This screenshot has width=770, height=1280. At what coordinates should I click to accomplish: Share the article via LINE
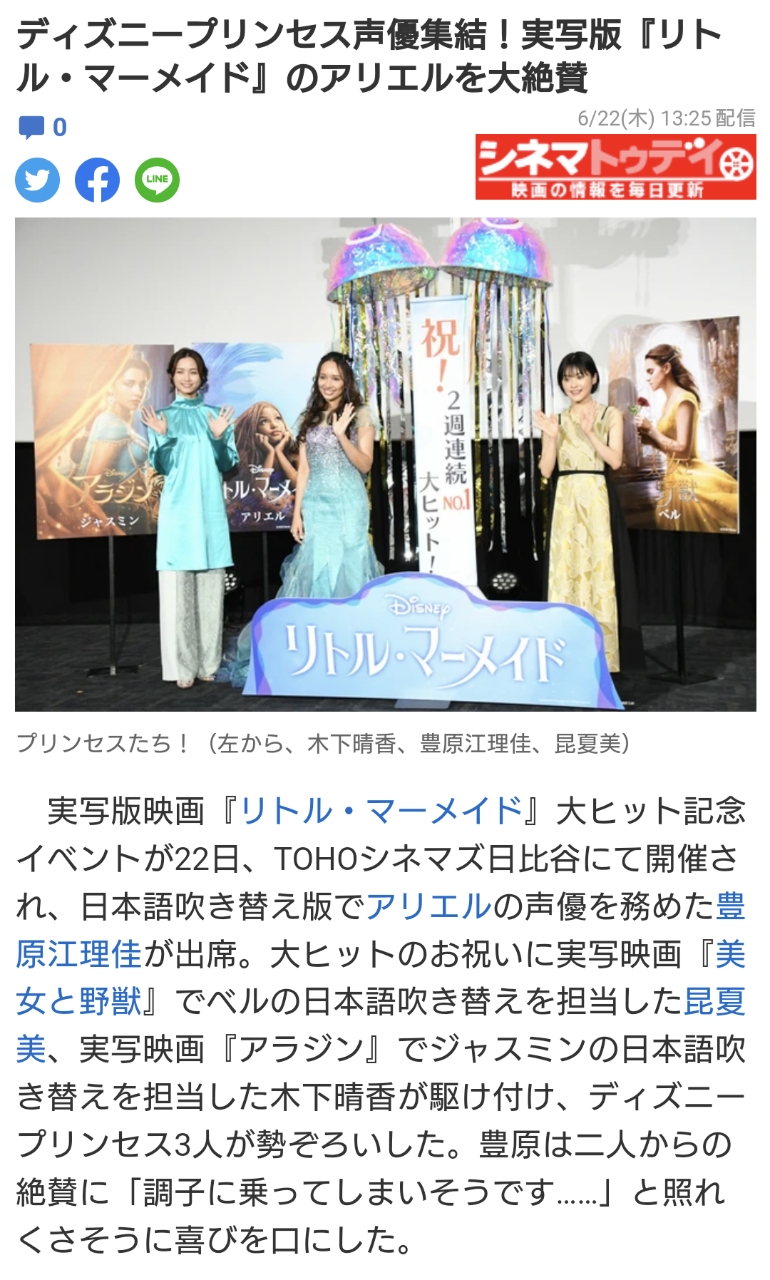(157, 180)
